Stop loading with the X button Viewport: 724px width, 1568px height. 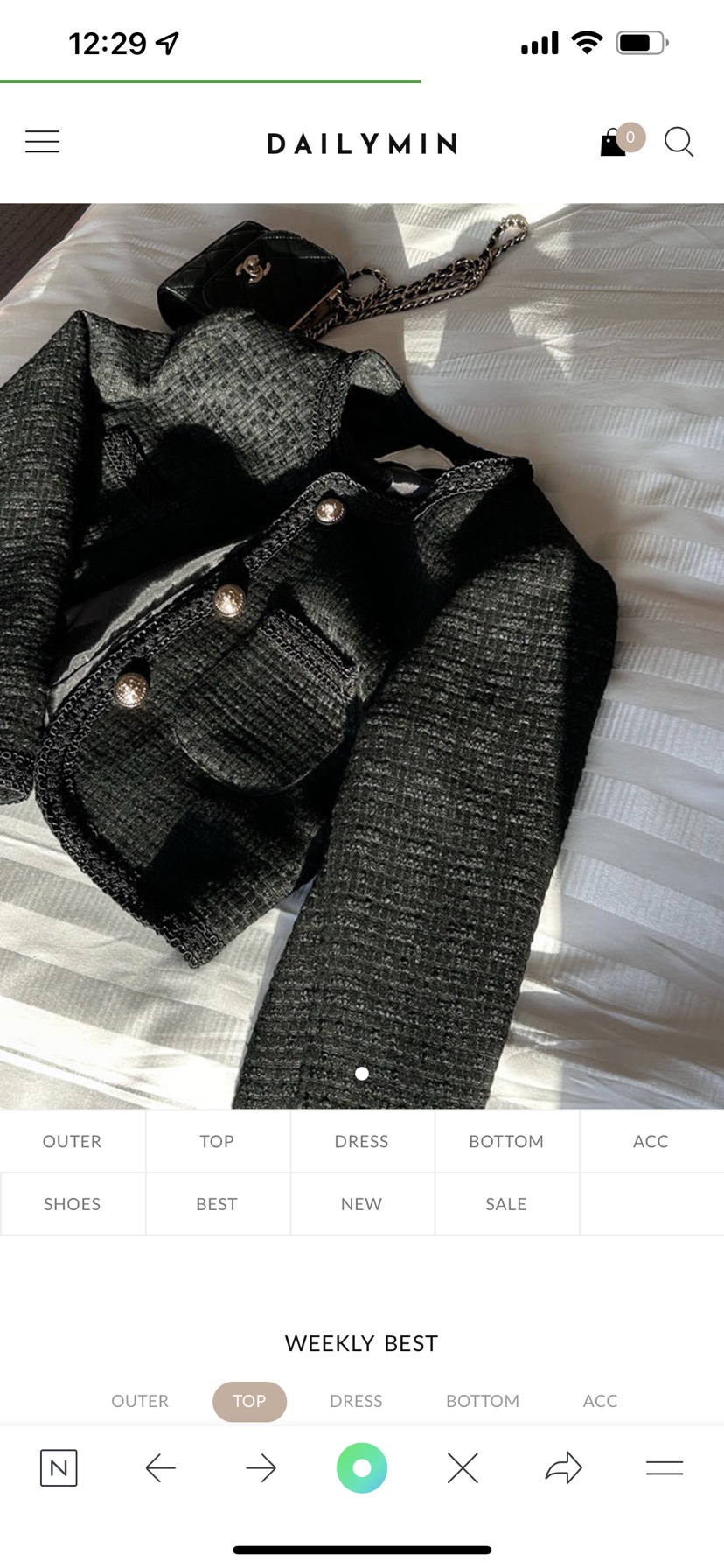click(463, 1467)
